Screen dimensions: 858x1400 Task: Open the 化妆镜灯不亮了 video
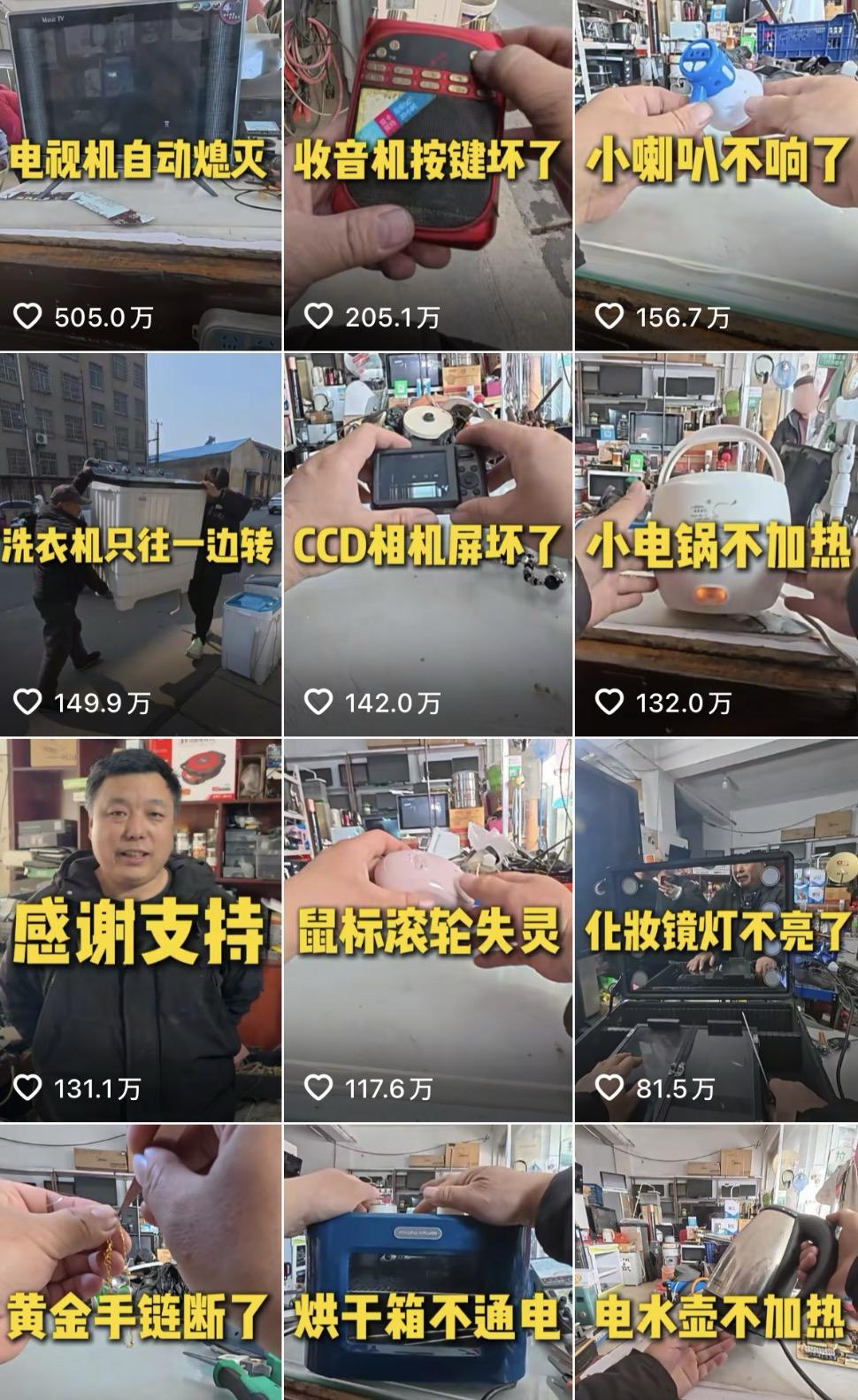[x=716, y=930]
